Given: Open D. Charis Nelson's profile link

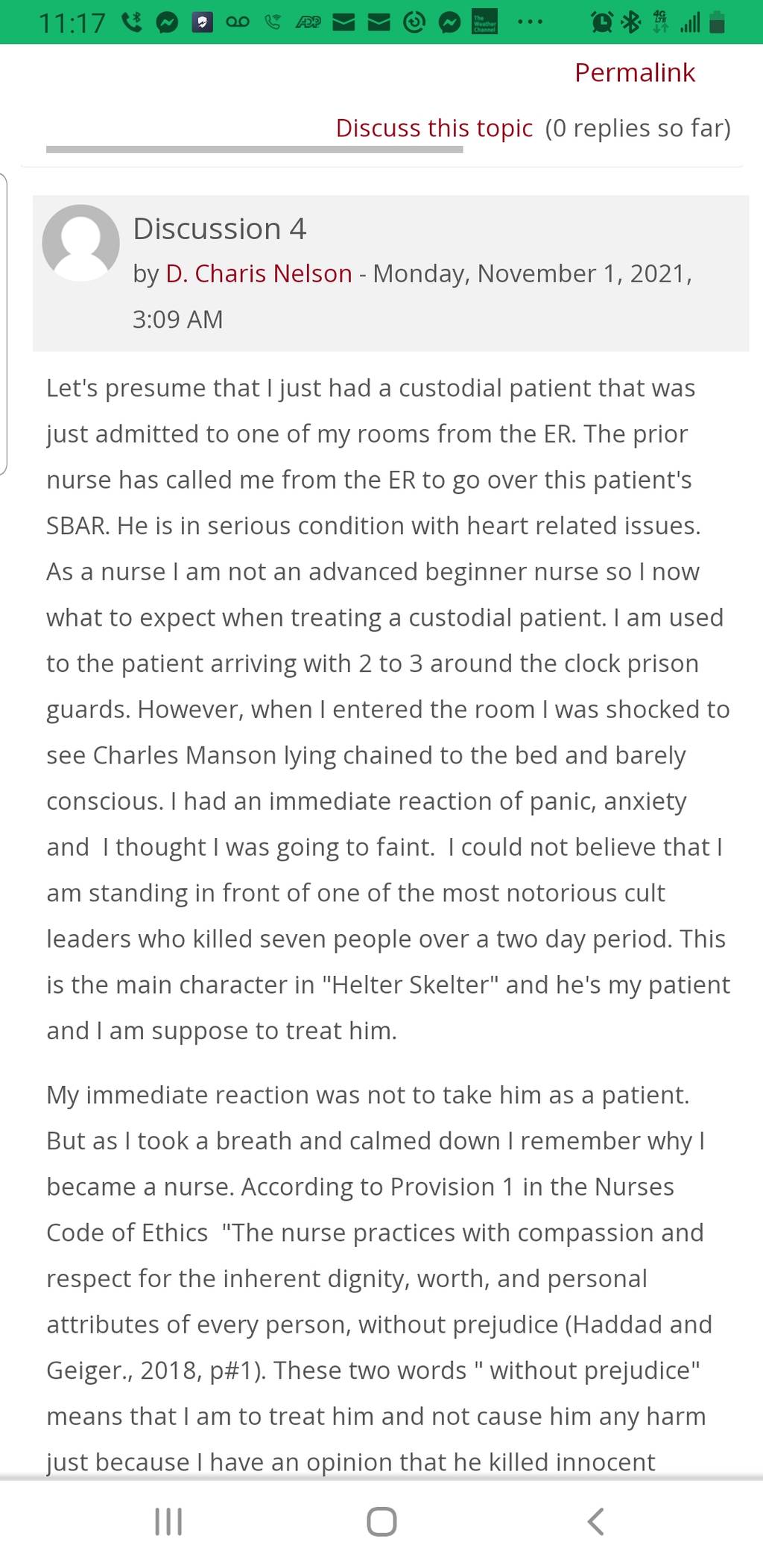Looking at the screenshot, I should click(x=259, y=273).
